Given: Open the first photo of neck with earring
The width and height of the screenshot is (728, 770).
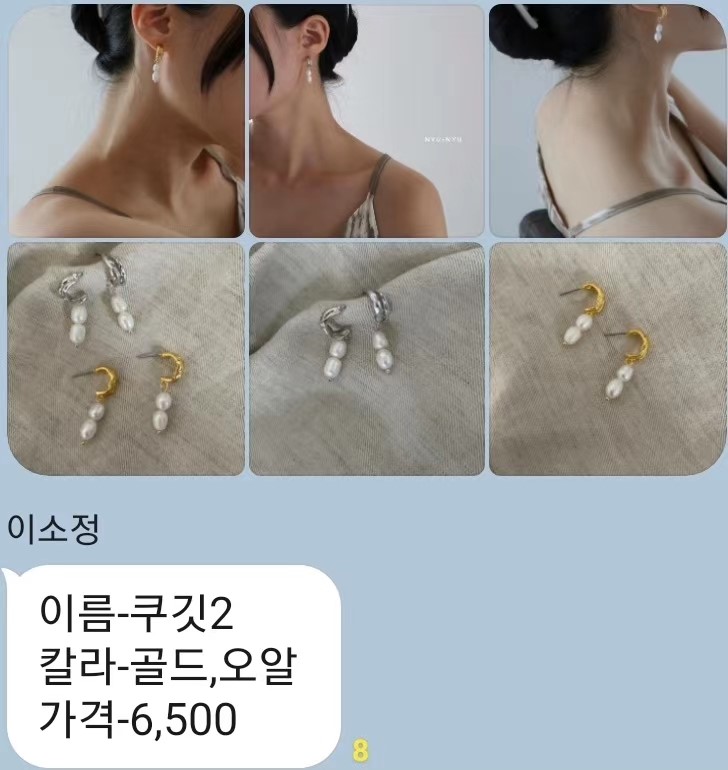Looking at the screenshot, I should click(126, 121).
